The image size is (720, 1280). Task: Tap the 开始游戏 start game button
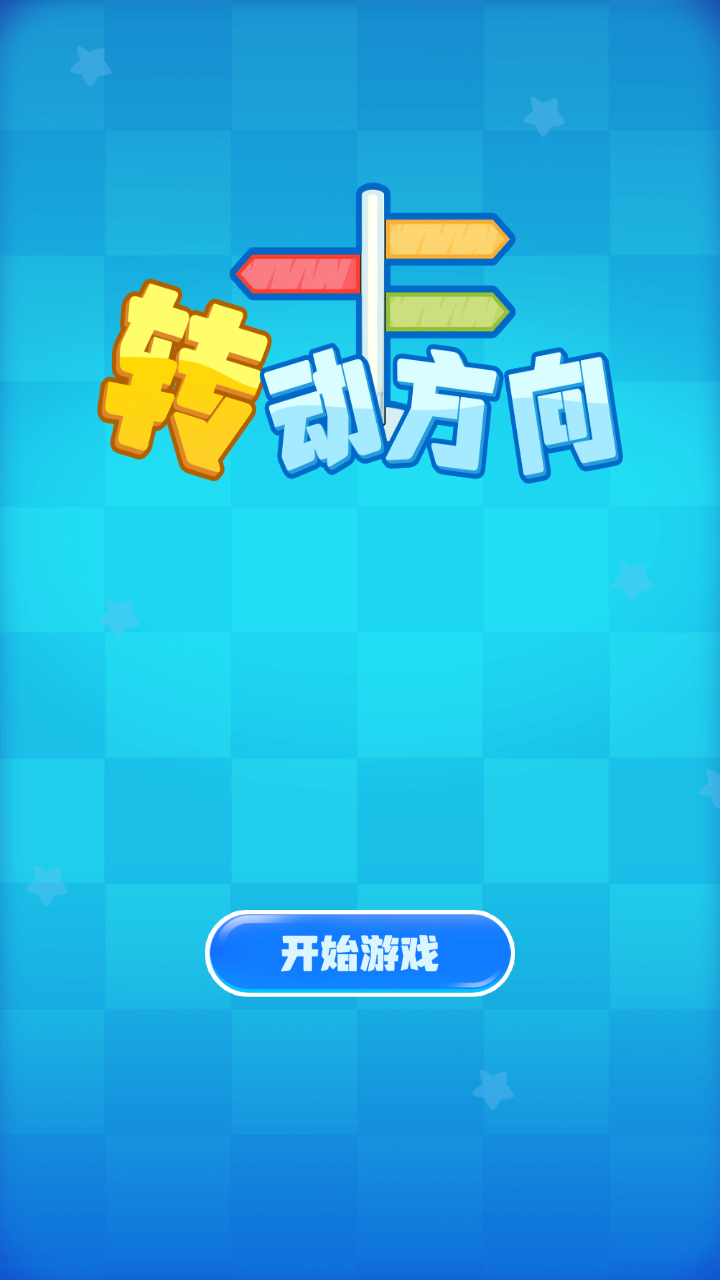tap(360, 953)
